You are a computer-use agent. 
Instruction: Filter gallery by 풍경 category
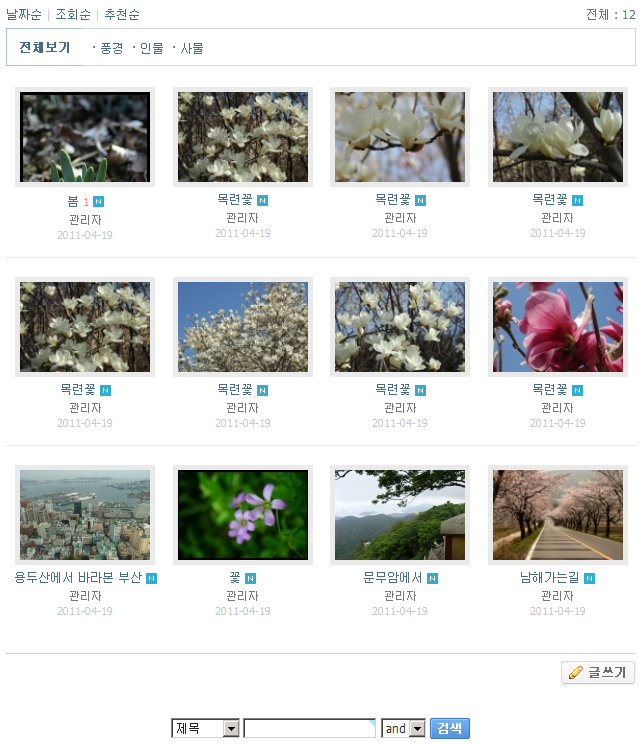[x=111, y=48]
